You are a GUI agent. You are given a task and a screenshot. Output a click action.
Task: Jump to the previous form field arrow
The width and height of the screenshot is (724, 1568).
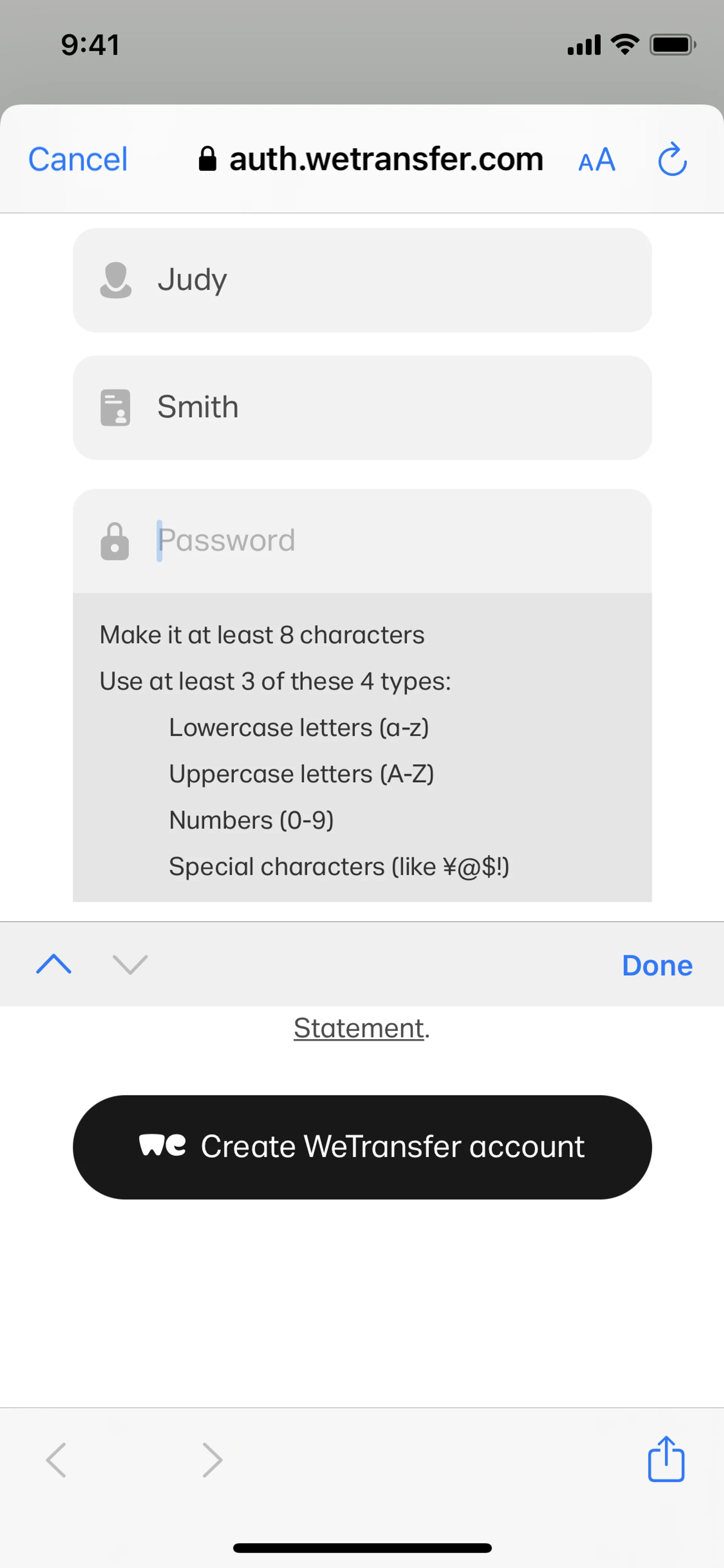click(x=54, y=964)
